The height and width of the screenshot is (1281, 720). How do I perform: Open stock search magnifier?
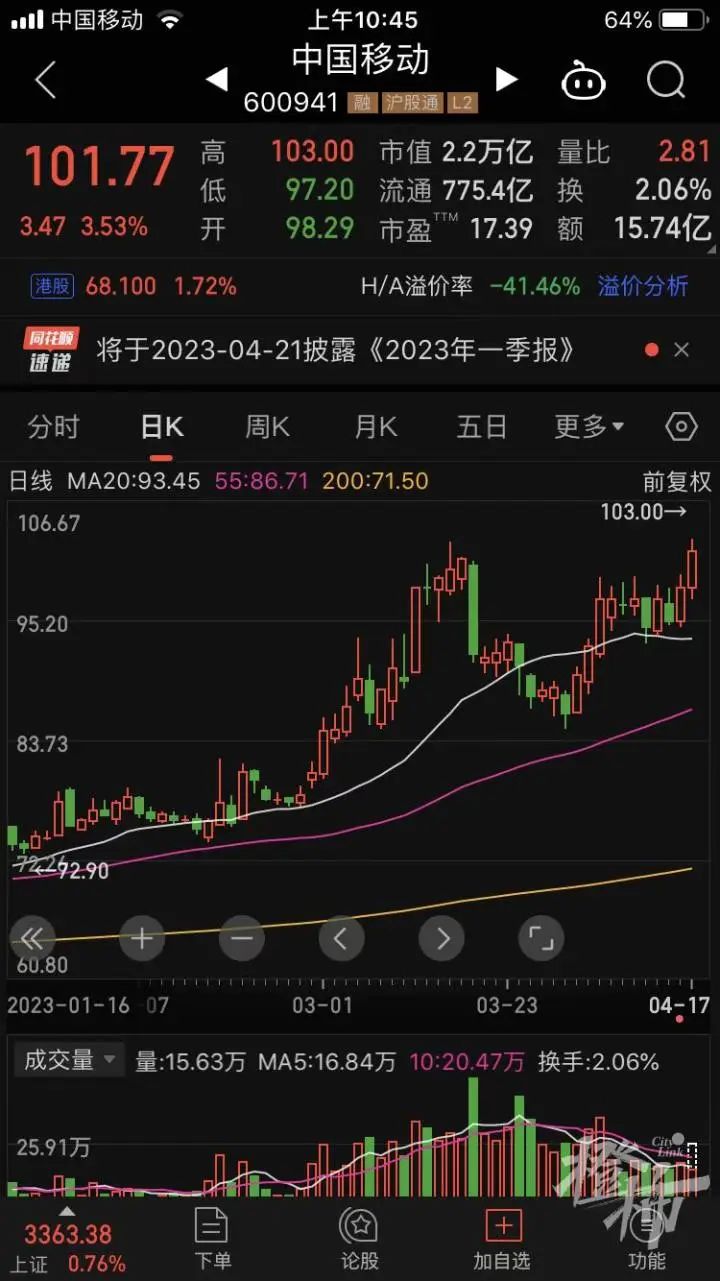[x=665, y=80]
